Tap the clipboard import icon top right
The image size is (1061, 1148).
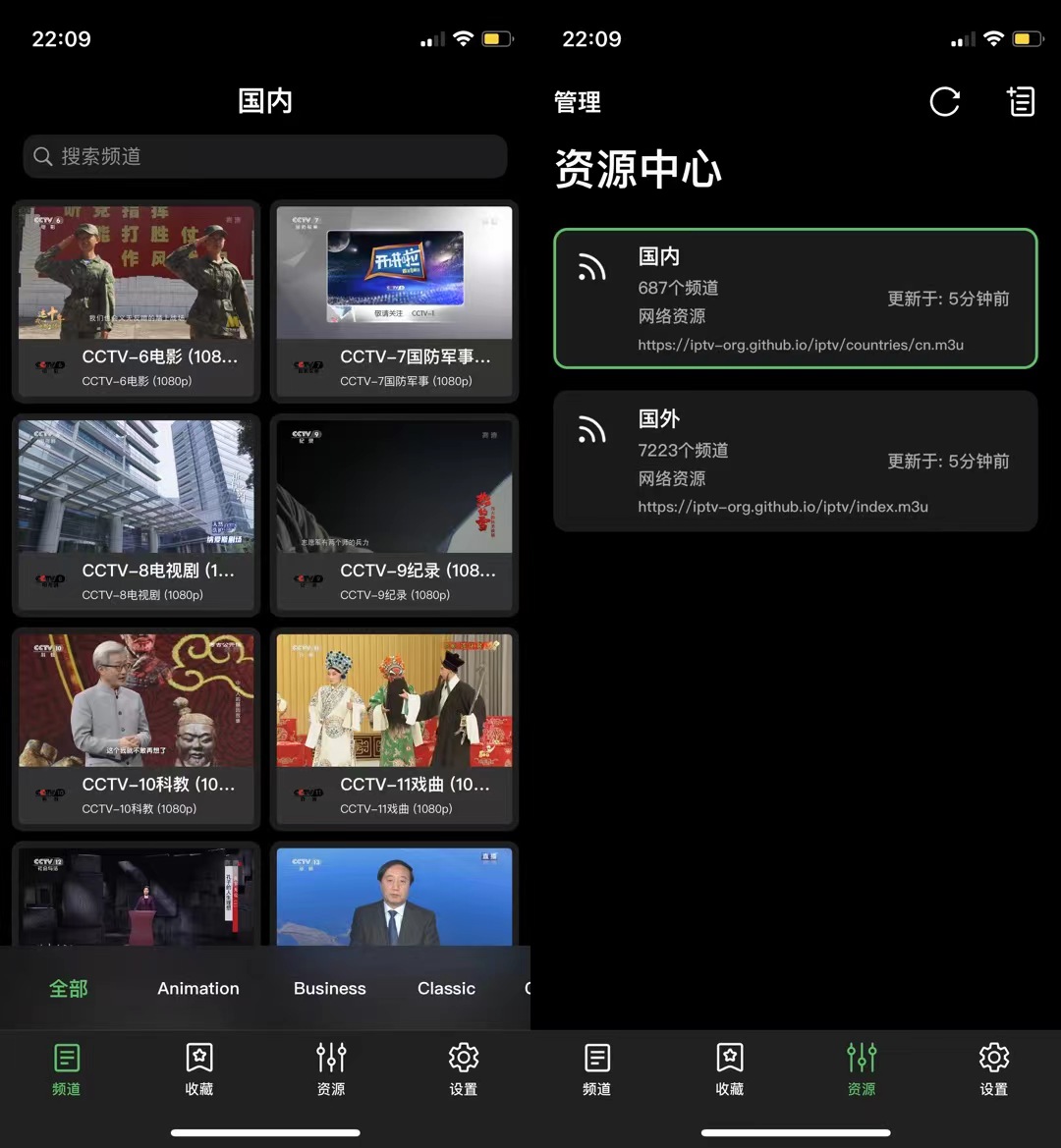pyautogui.click(x=1021, y=102)
